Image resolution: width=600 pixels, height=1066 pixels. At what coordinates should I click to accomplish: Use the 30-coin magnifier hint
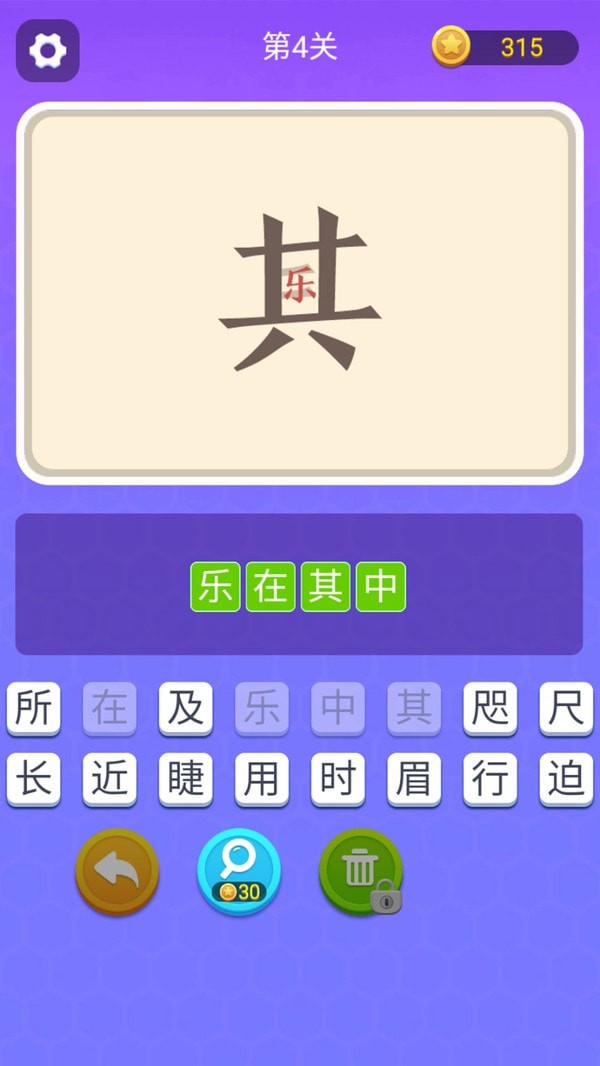tap(238, 871)
